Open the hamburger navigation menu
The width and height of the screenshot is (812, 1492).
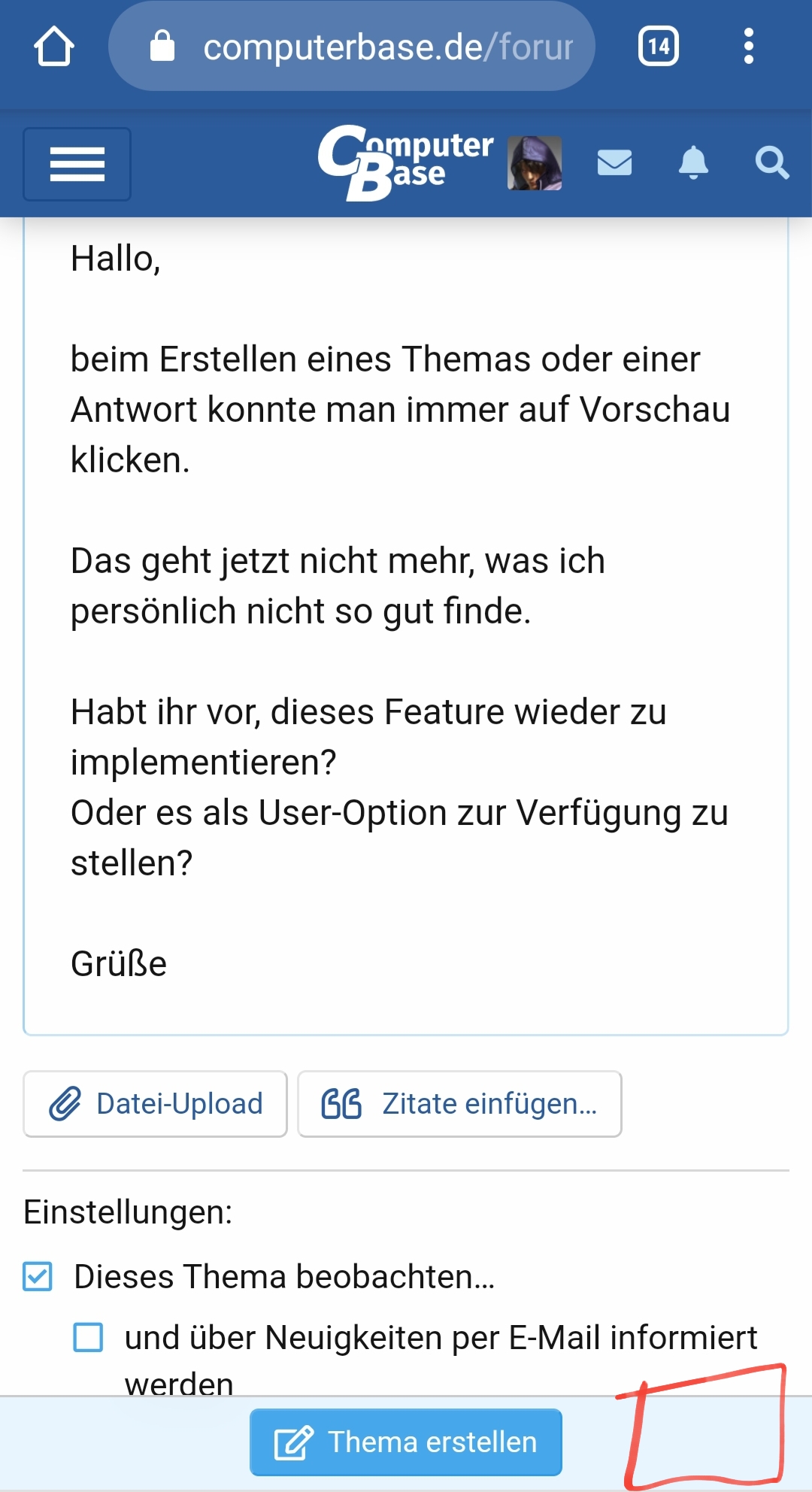click(77, 164)
